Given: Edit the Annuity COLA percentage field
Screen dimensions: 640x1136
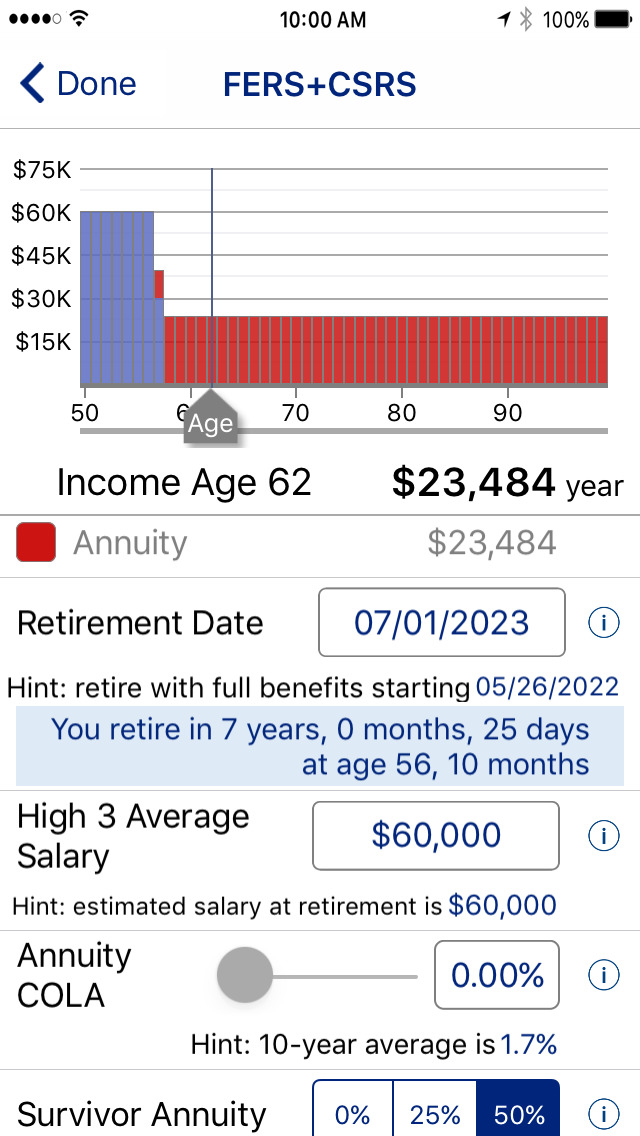Looking at the screenshot, I should click(x=496, y=975).
